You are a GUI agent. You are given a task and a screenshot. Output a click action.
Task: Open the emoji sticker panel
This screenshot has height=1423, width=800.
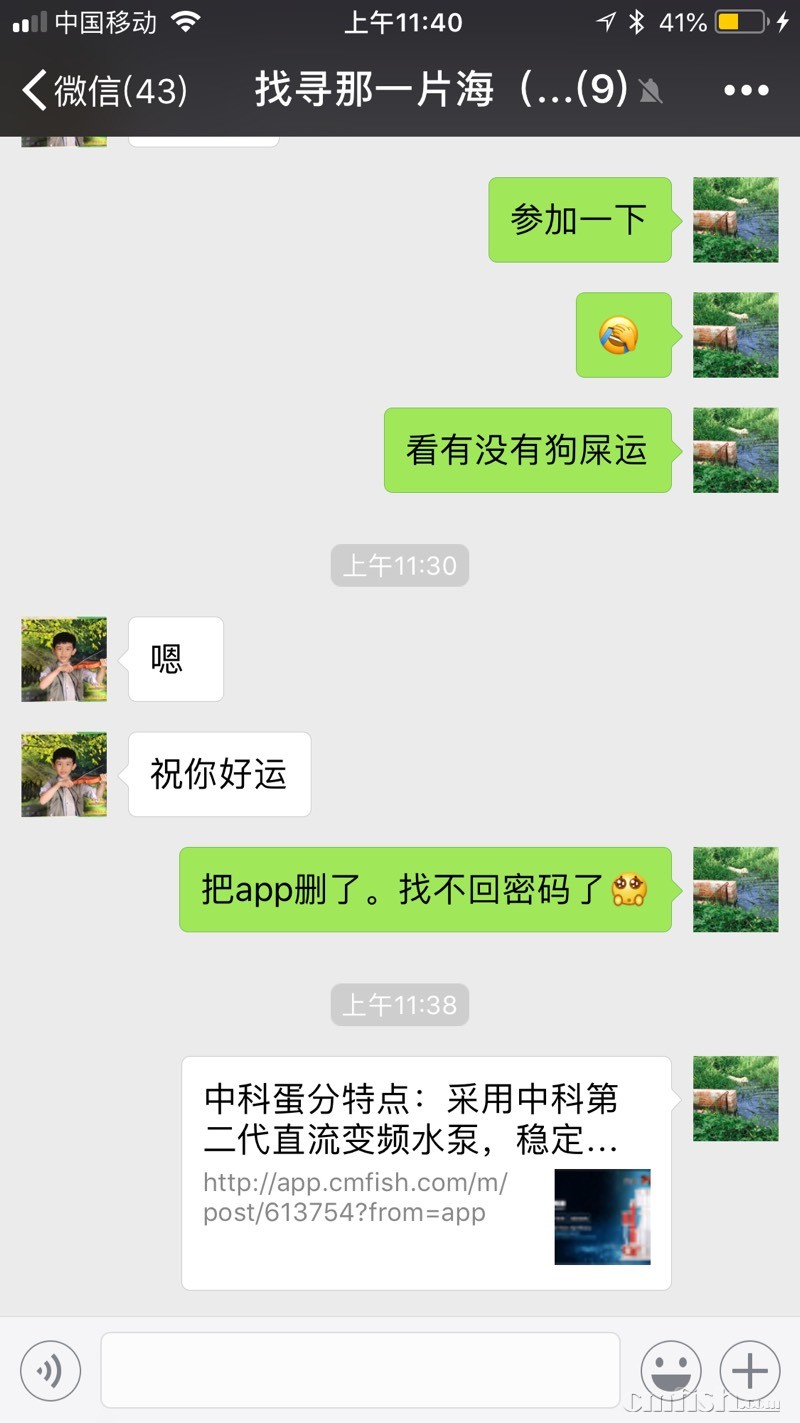click(671, 1370)
